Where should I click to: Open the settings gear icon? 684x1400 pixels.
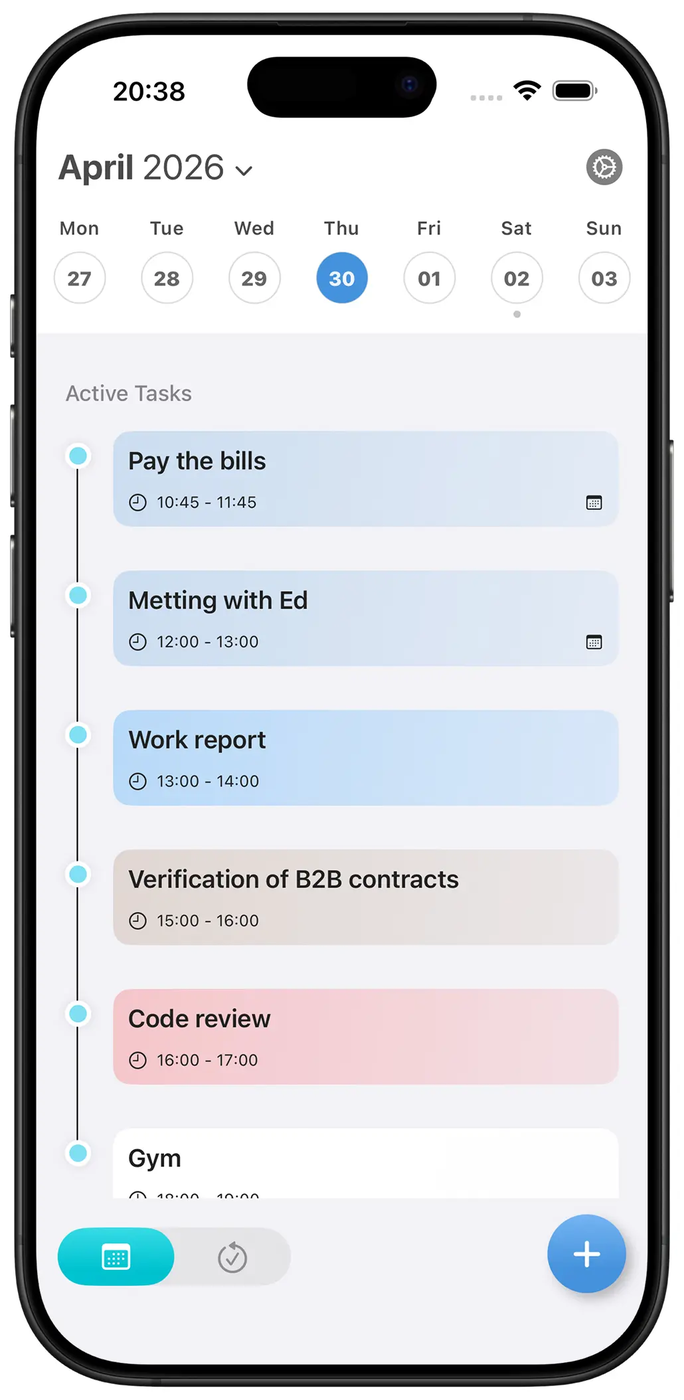tap(604, 167)
